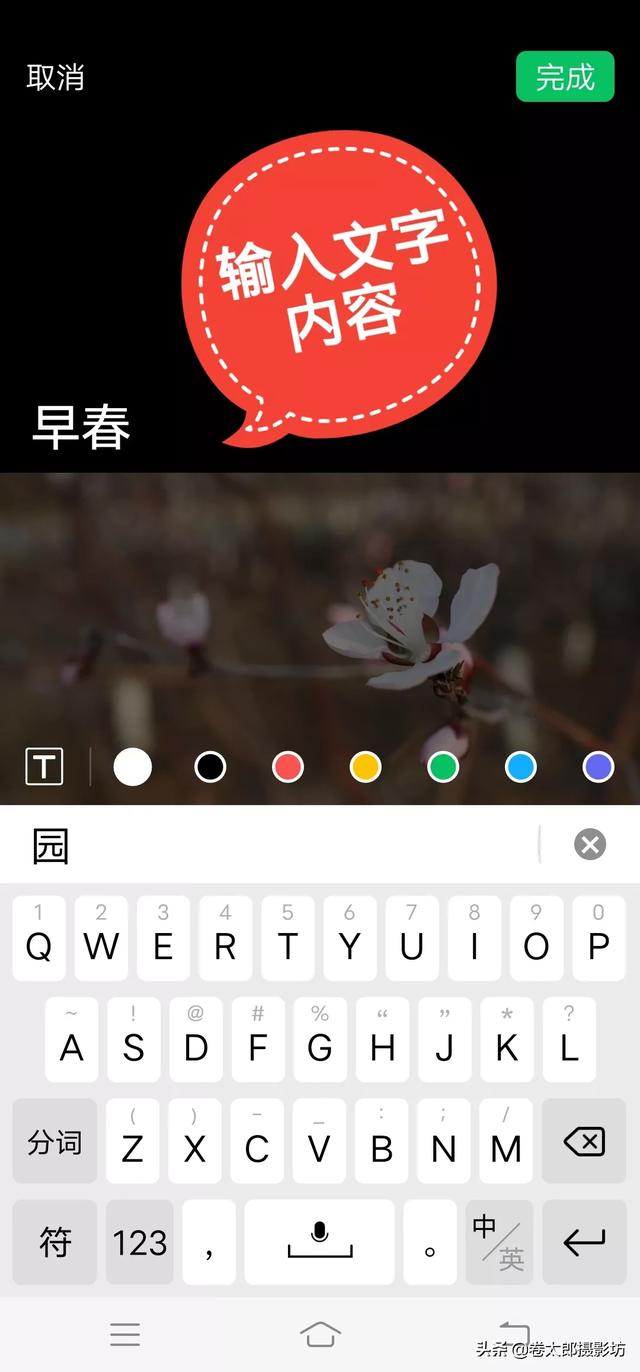
Task: Go to home via navigation bar
Action: [320, 1333]
